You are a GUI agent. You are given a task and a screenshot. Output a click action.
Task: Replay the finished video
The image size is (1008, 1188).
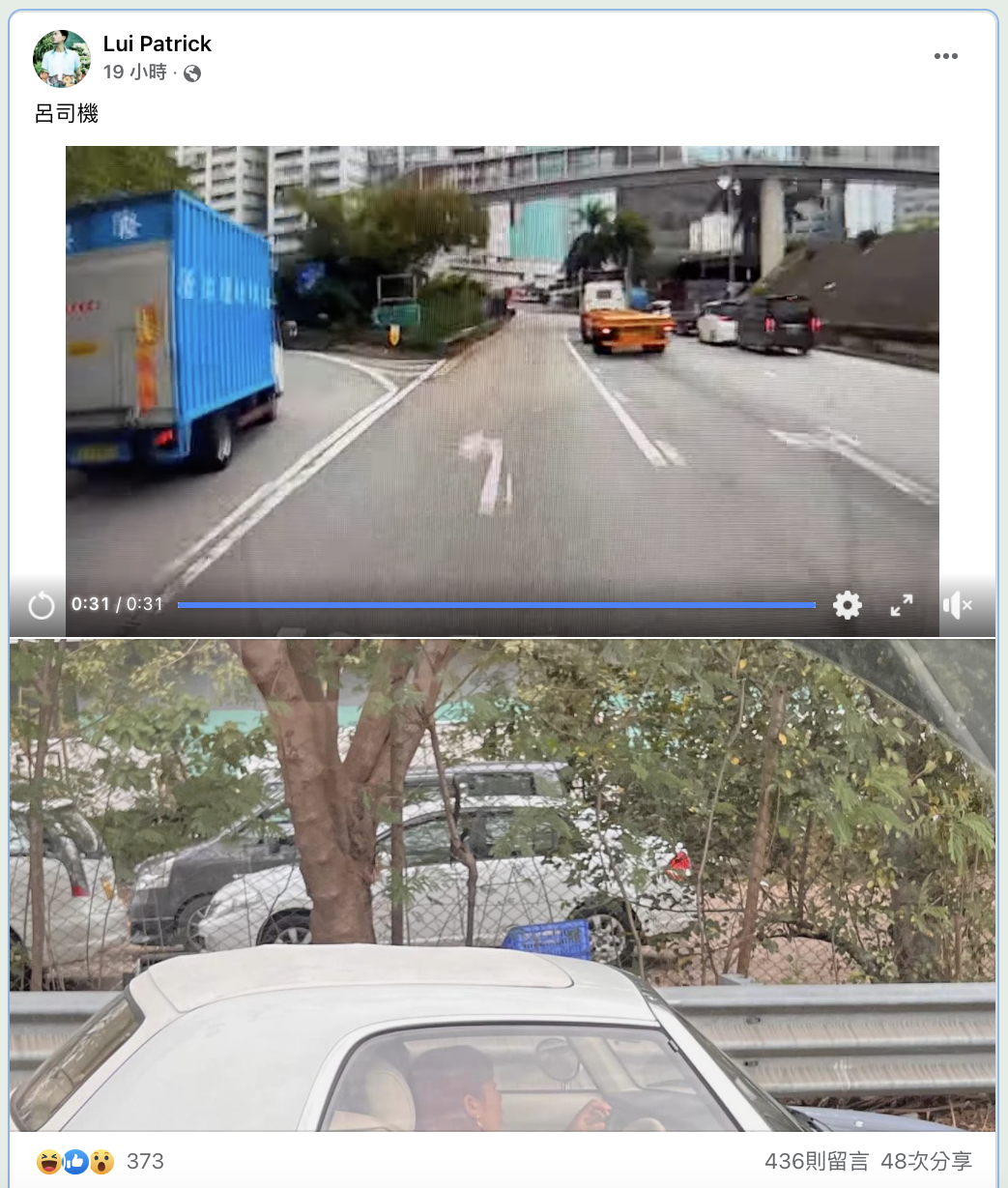pos(42,606)
